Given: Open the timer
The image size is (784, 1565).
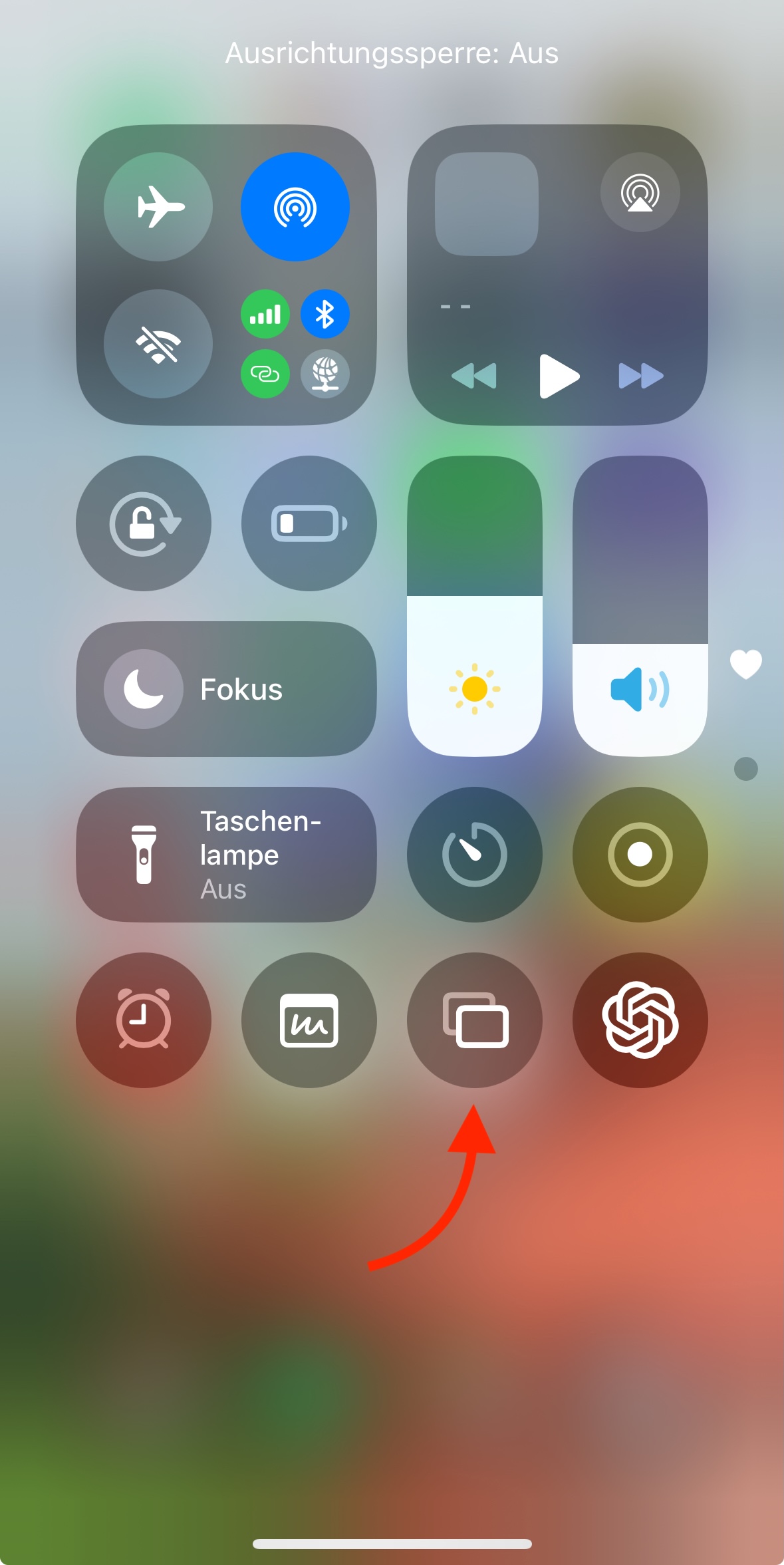Looking at the screenshot, I should point(474,855).
